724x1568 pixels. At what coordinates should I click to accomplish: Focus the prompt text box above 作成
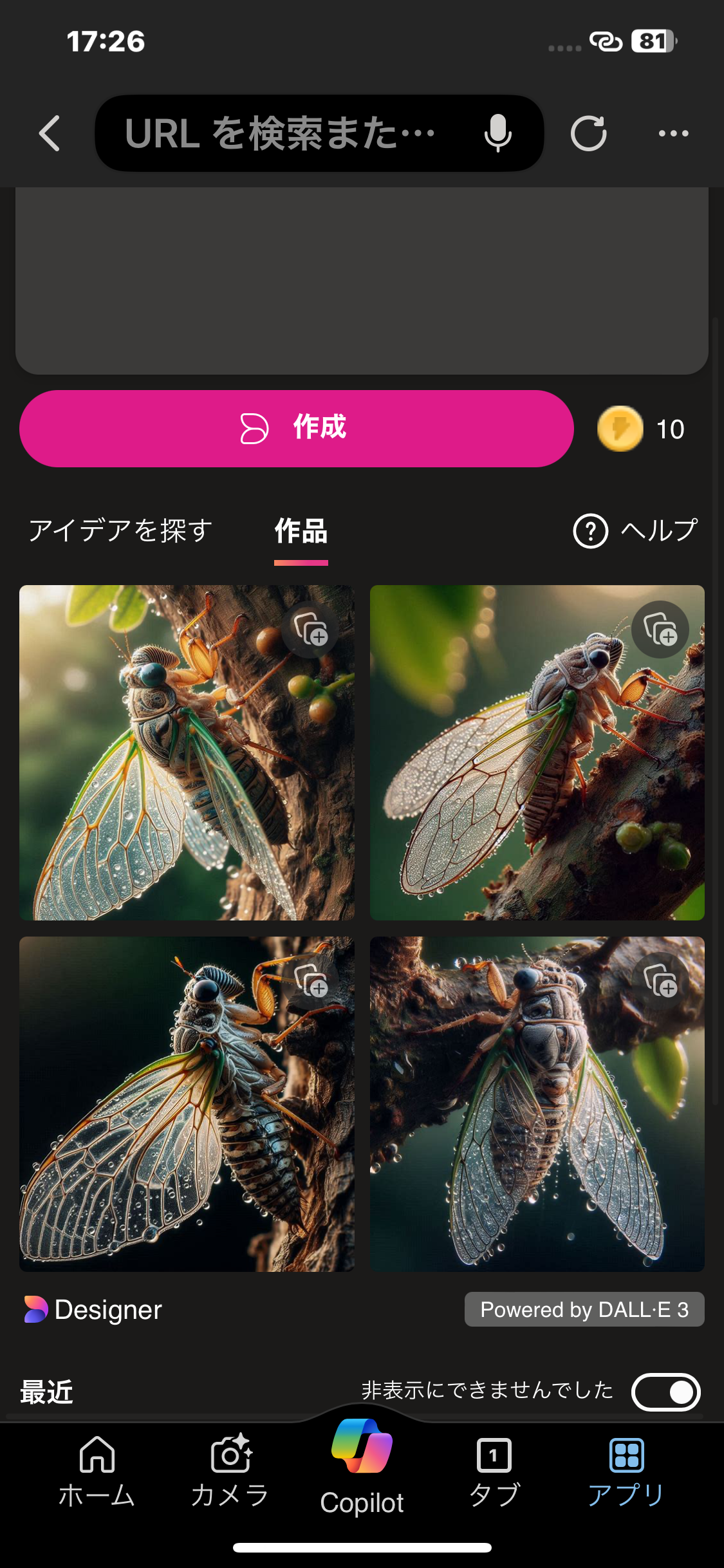362,280
